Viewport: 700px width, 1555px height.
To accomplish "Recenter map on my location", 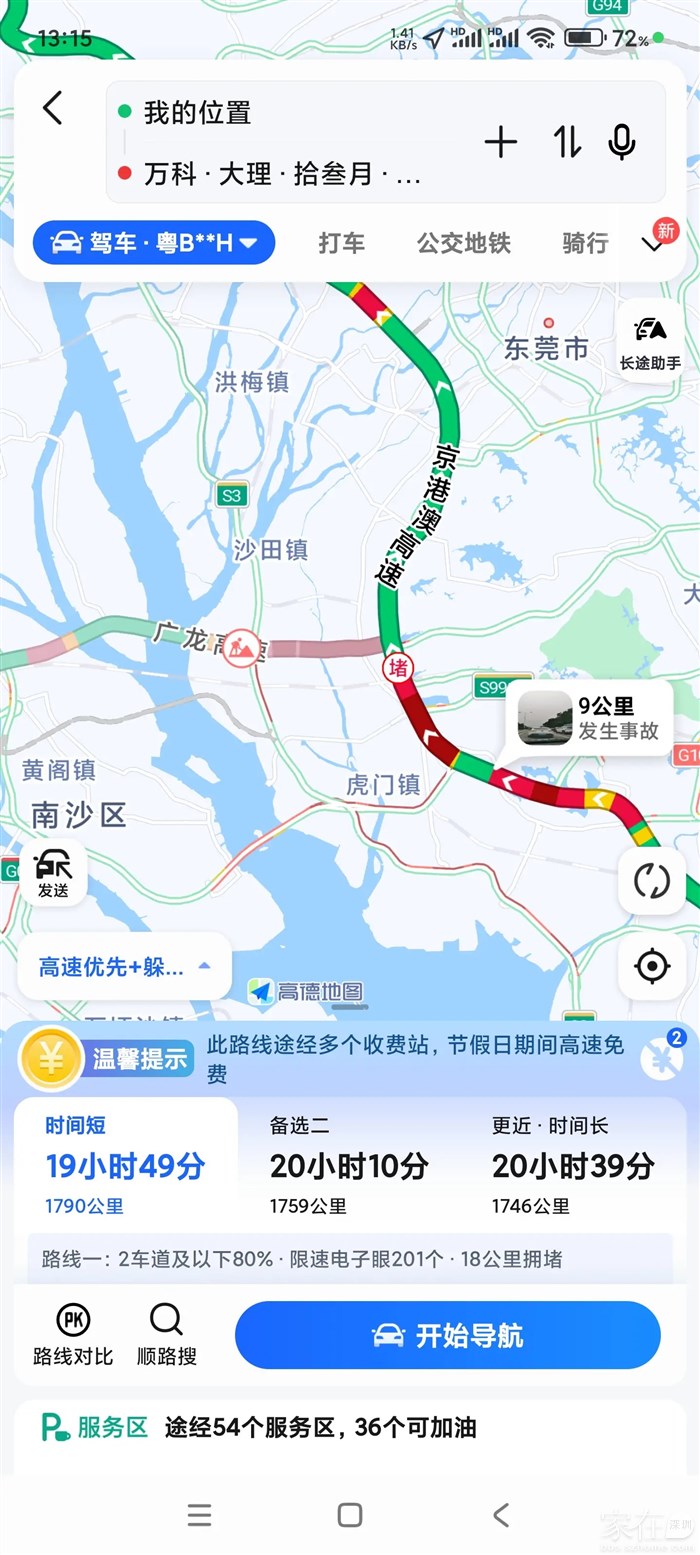I will (652, 966).
